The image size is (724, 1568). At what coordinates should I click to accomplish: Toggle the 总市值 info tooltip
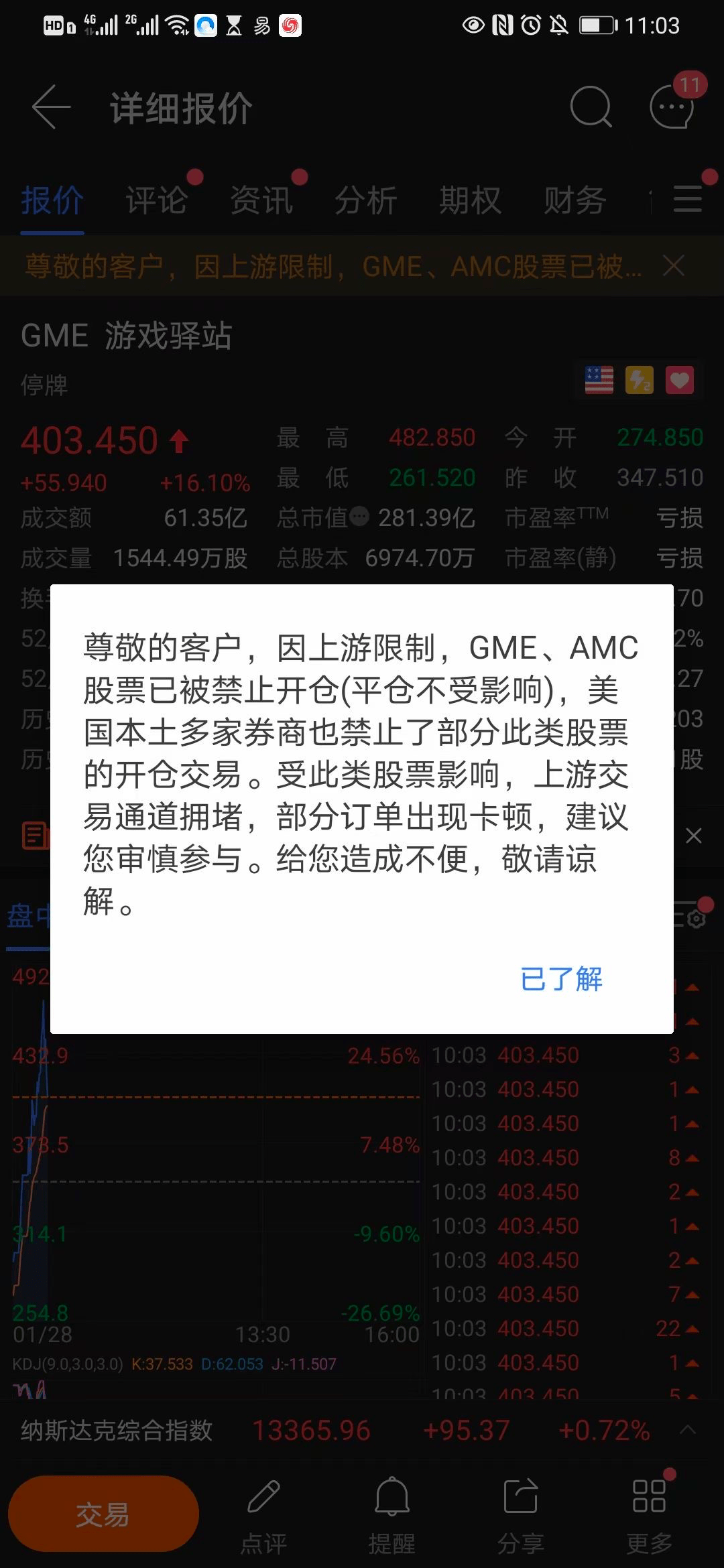pos(359,517)
